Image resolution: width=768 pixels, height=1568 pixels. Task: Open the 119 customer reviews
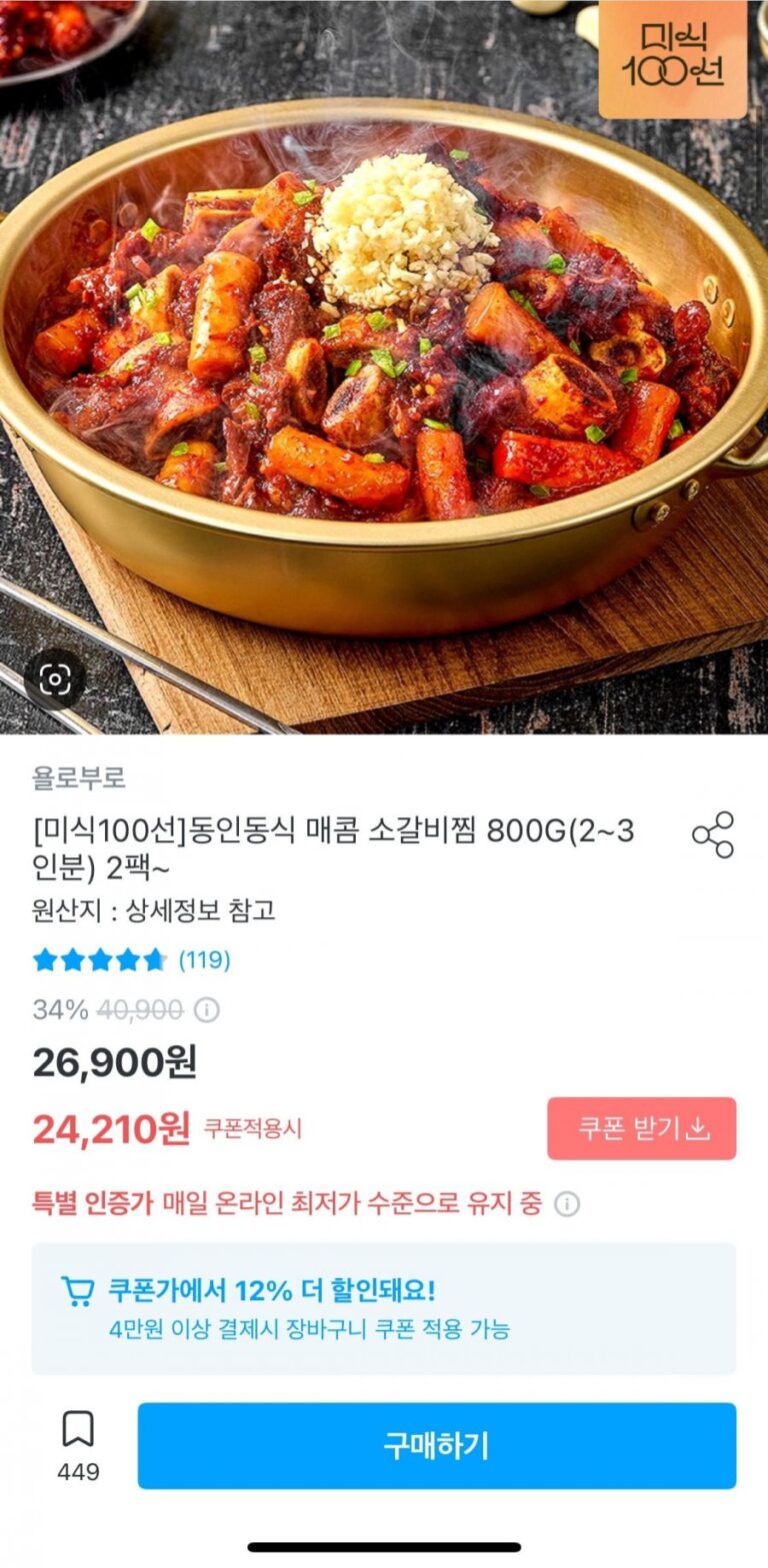(x=204, y=960)
